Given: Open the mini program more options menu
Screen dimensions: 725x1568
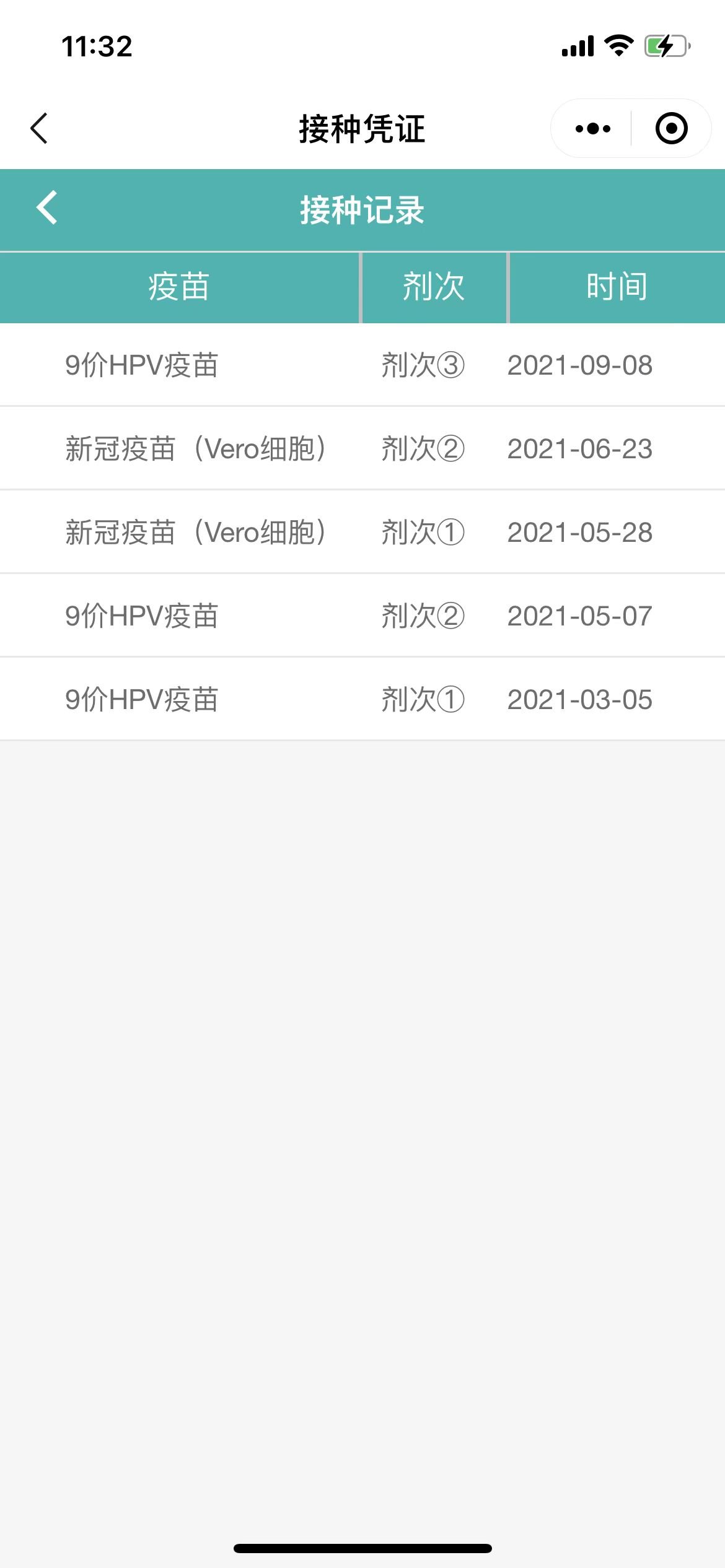Looking at the screenshot, I should point(592,128).
